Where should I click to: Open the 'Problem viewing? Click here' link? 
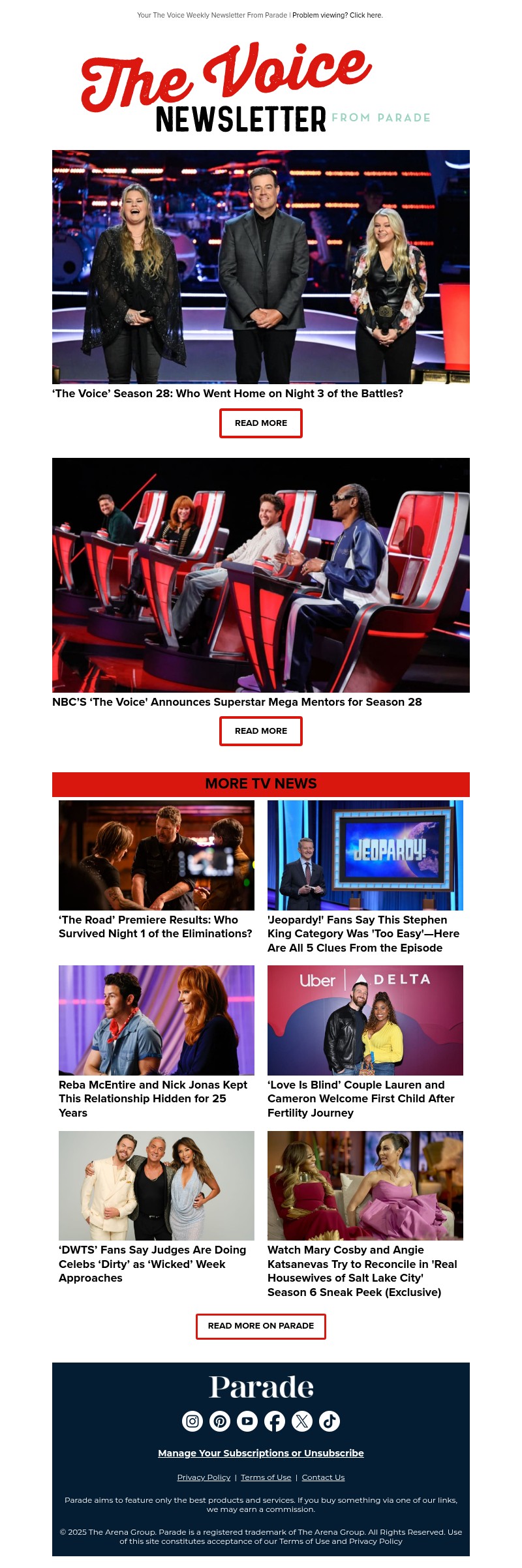337,15
